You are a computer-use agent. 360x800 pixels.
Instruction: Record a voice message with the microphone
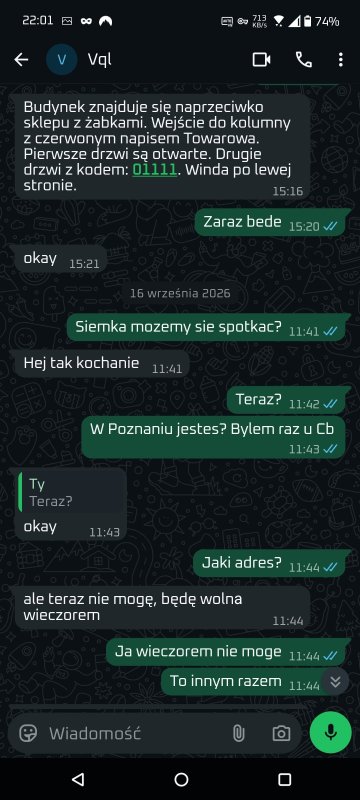pos(330,733)
